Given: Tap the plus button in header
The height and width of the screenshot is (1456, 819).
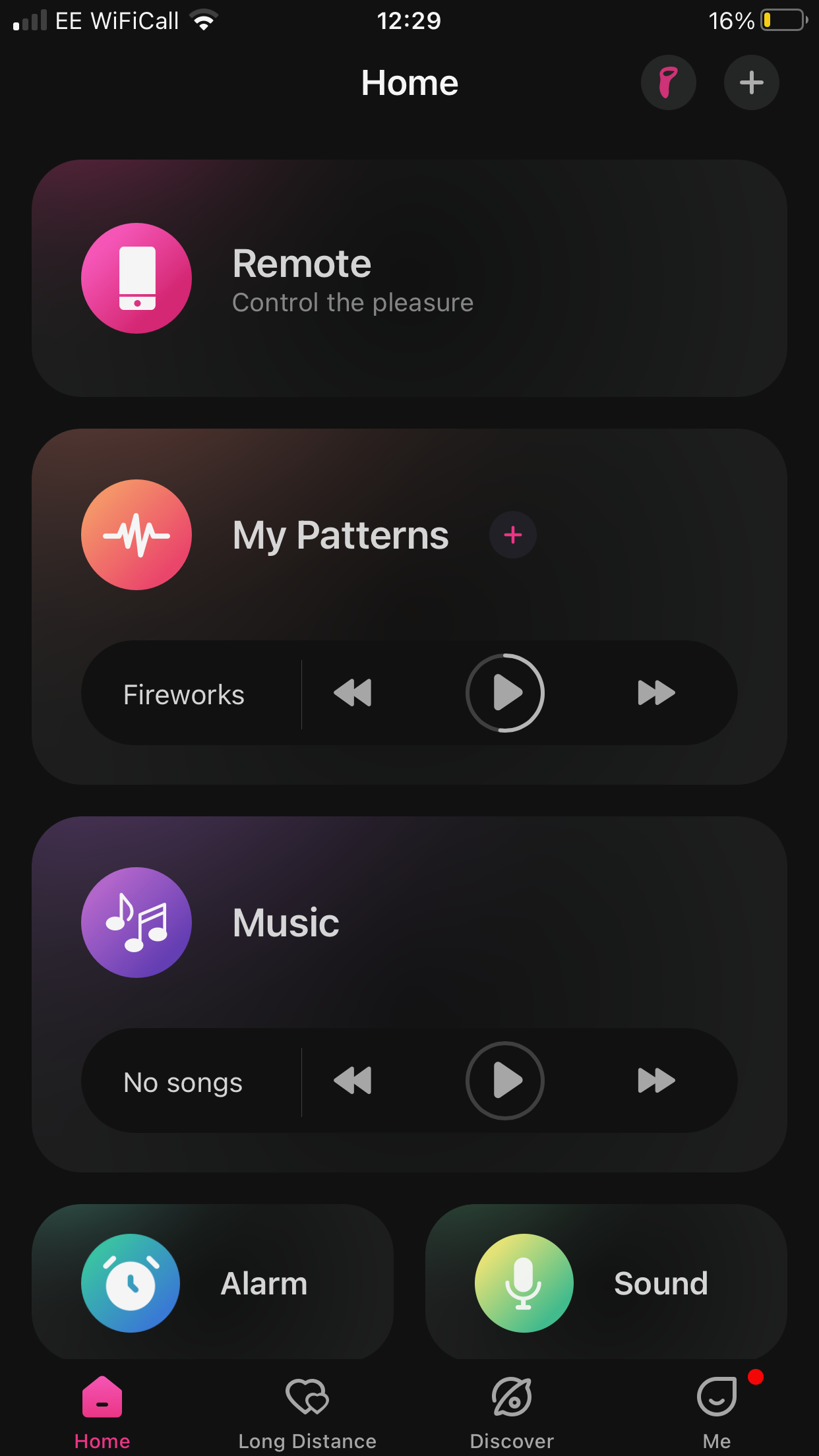Looking at the screenshot, I should [x=751, y=82].
